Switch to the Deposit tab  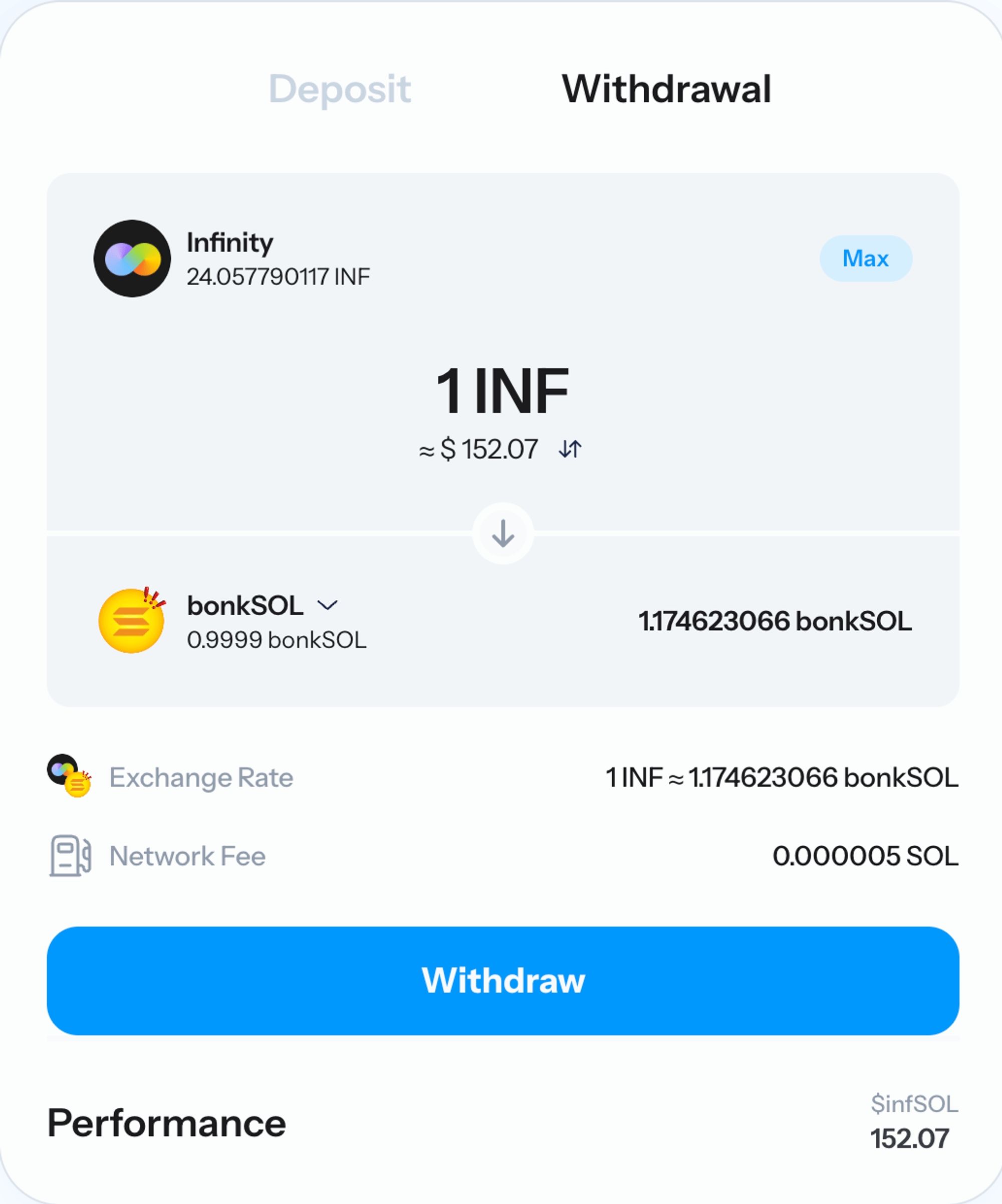coord(339,90)
